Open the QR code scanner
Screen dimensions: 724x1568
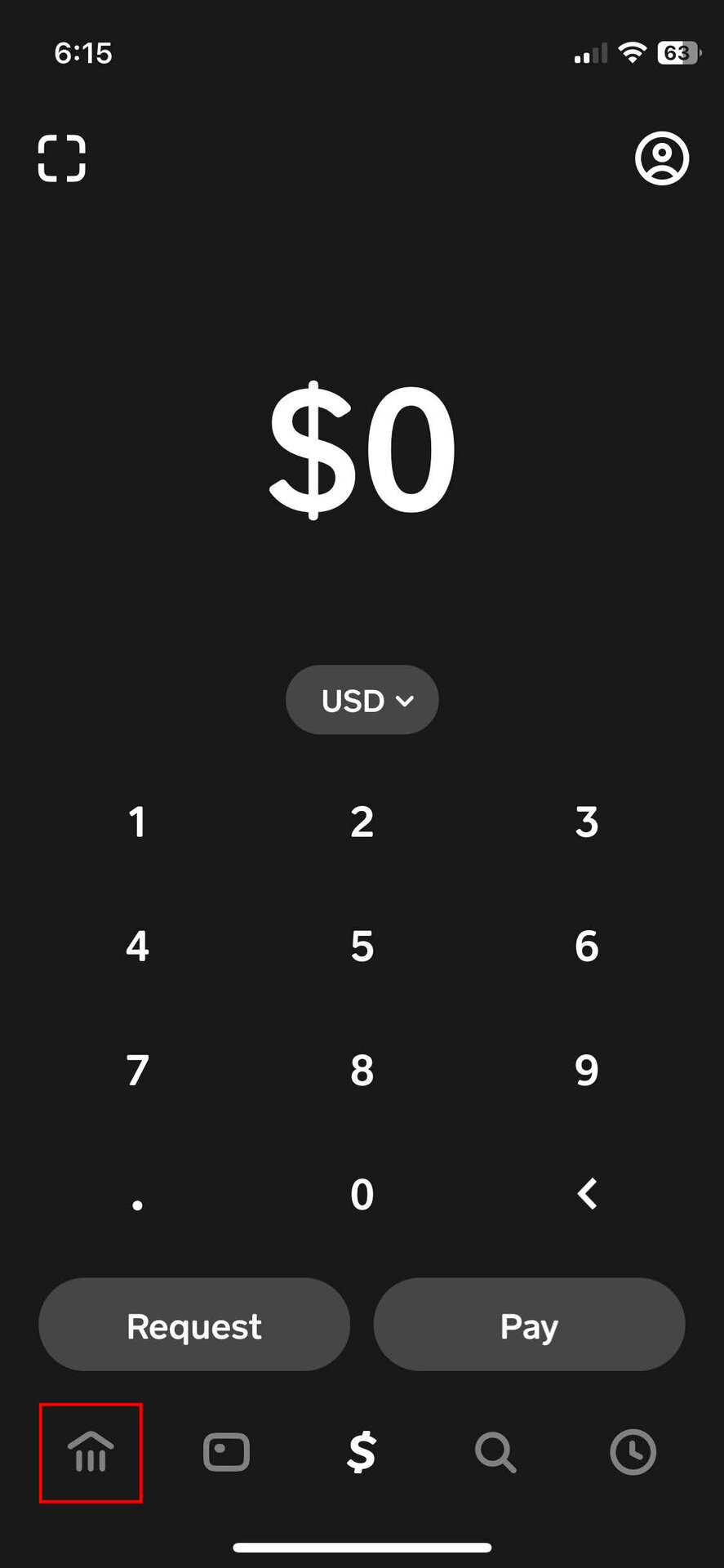coord(62,158)
